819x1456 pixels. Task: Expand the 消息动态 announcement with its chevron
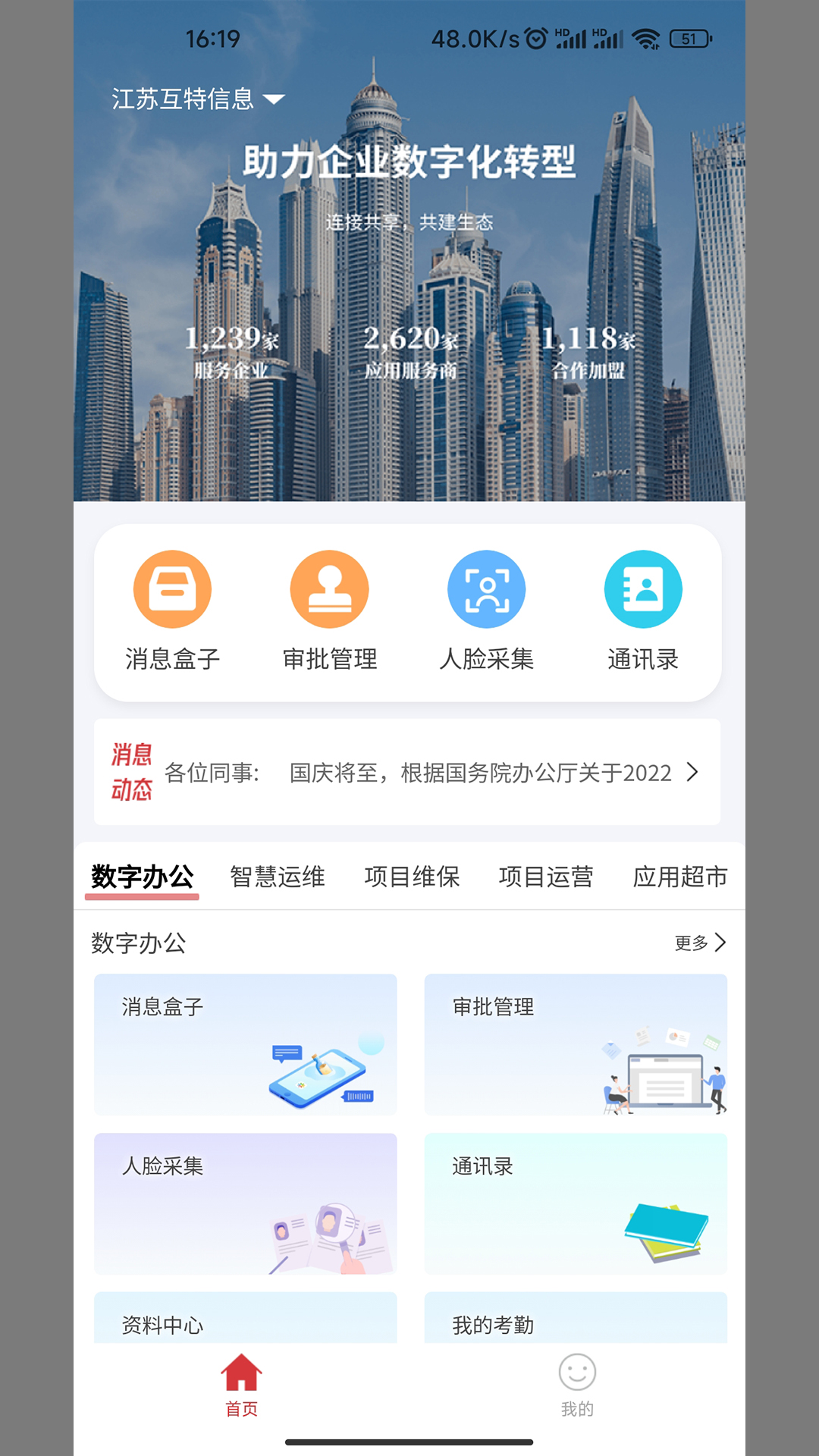tap(695, 771)
